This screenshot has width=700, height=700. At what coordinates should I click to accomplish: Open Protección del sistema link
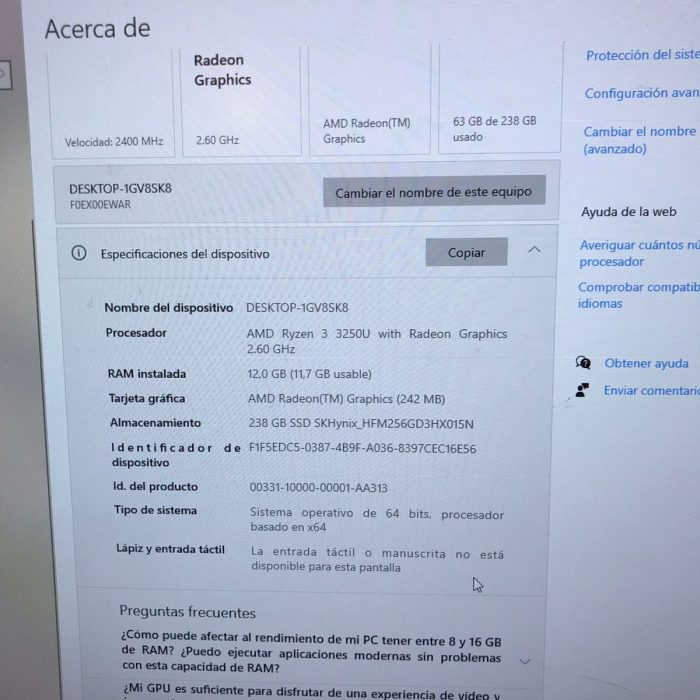click(642, 56)
